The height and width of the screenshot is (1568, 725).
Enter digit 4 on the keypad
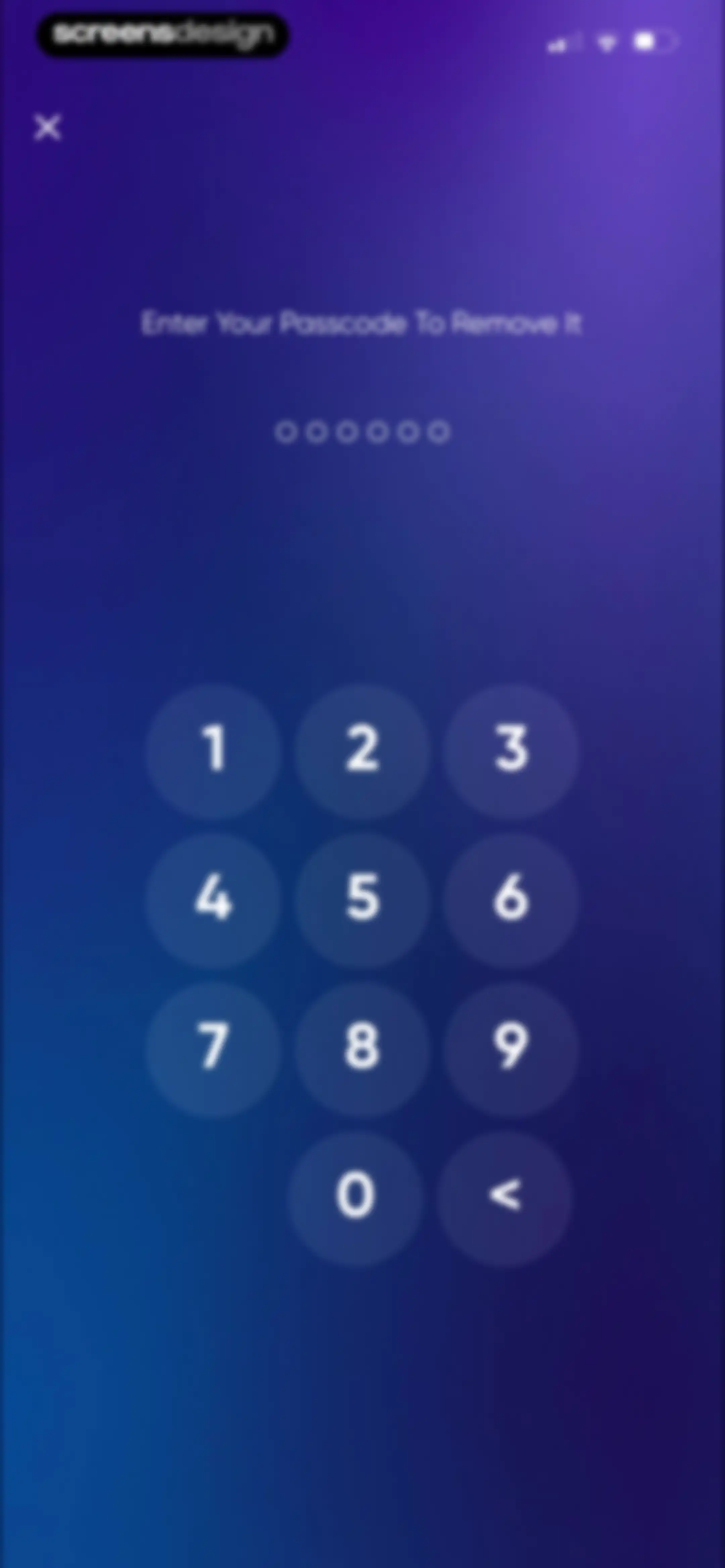(213, 900)
